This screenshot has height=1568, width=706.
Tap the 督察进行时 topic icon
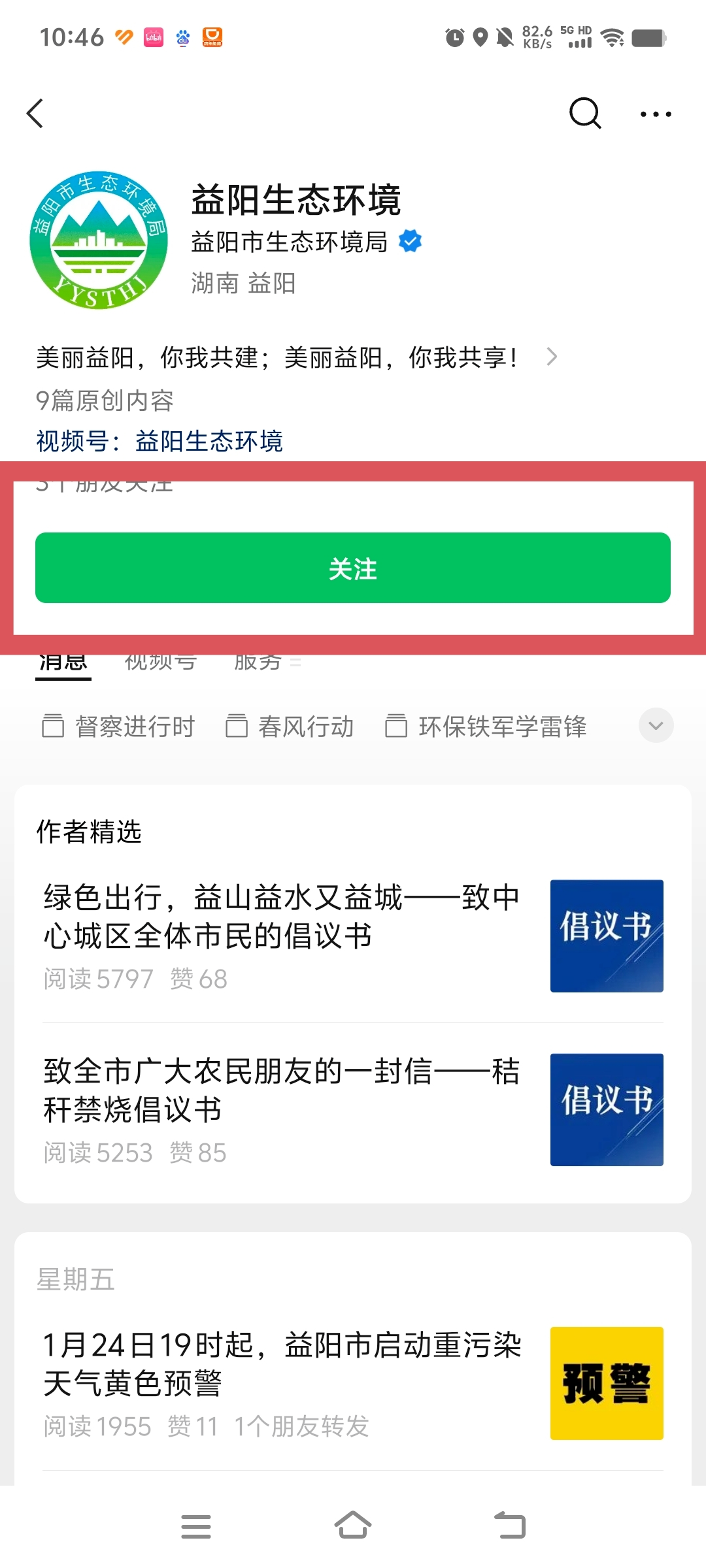pos(55,725)
